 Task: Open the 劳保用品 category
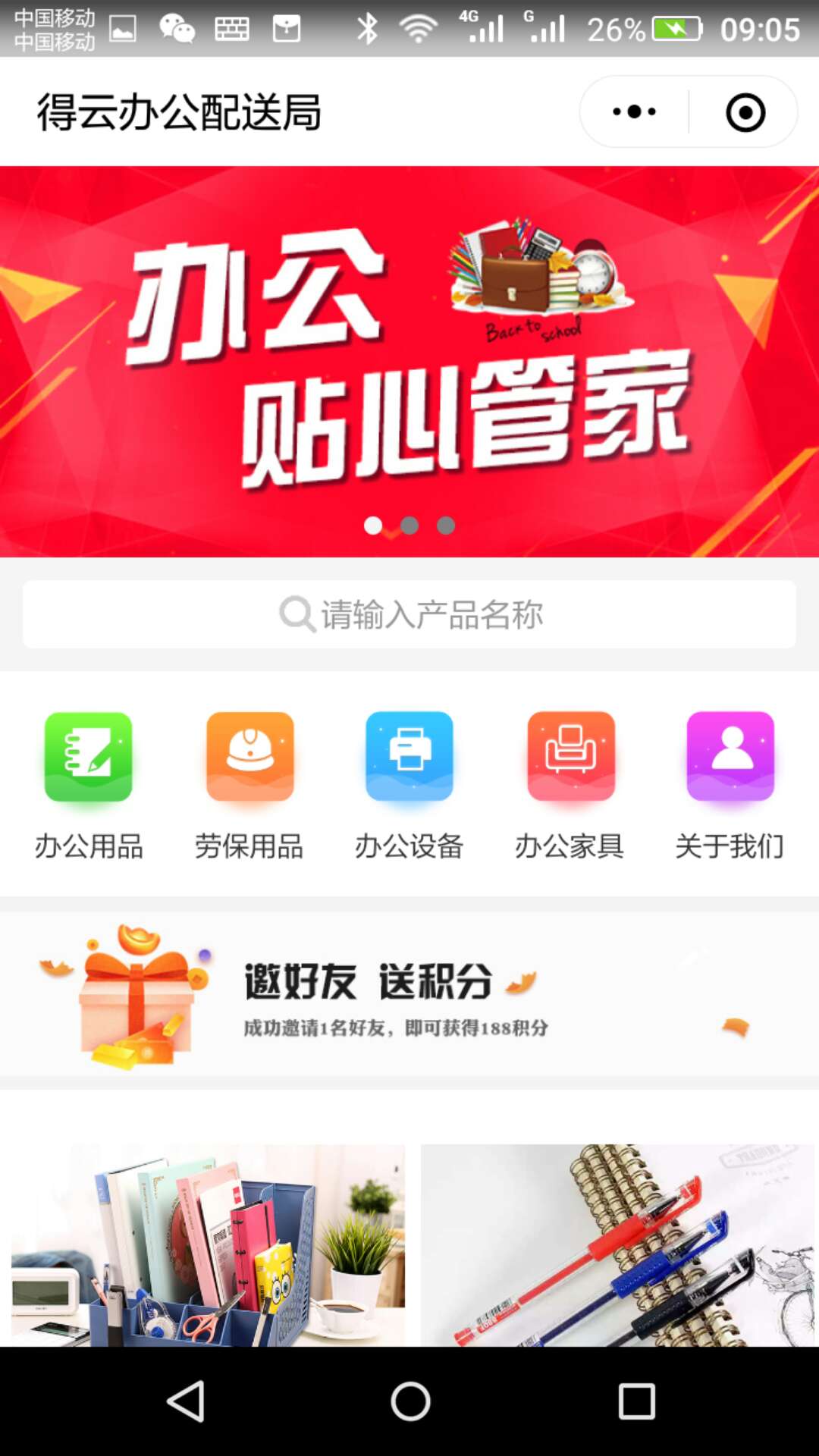[249, 785]
